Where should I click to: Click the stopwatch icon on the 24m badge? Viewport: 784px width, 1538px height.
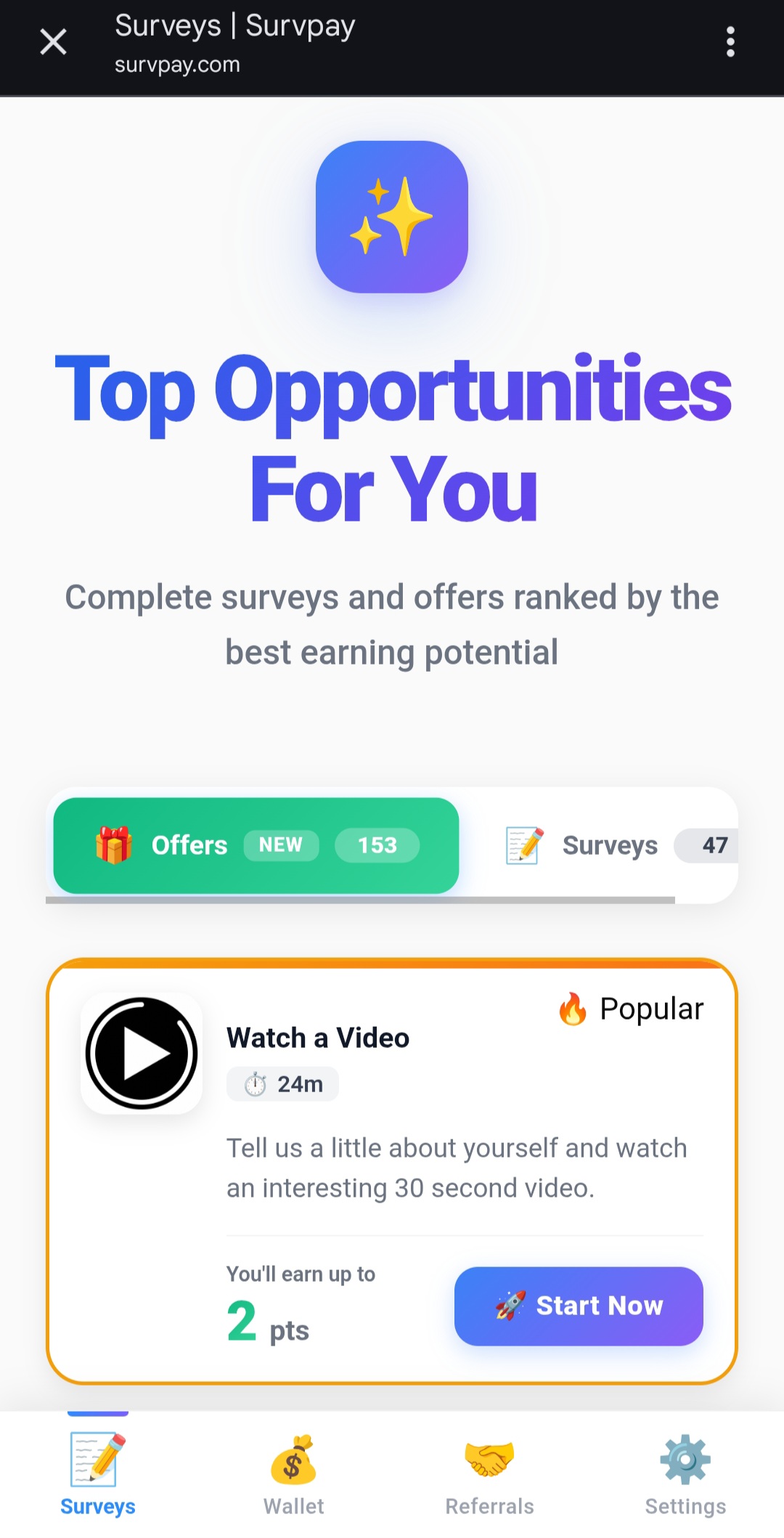(x=254, y=1083)
